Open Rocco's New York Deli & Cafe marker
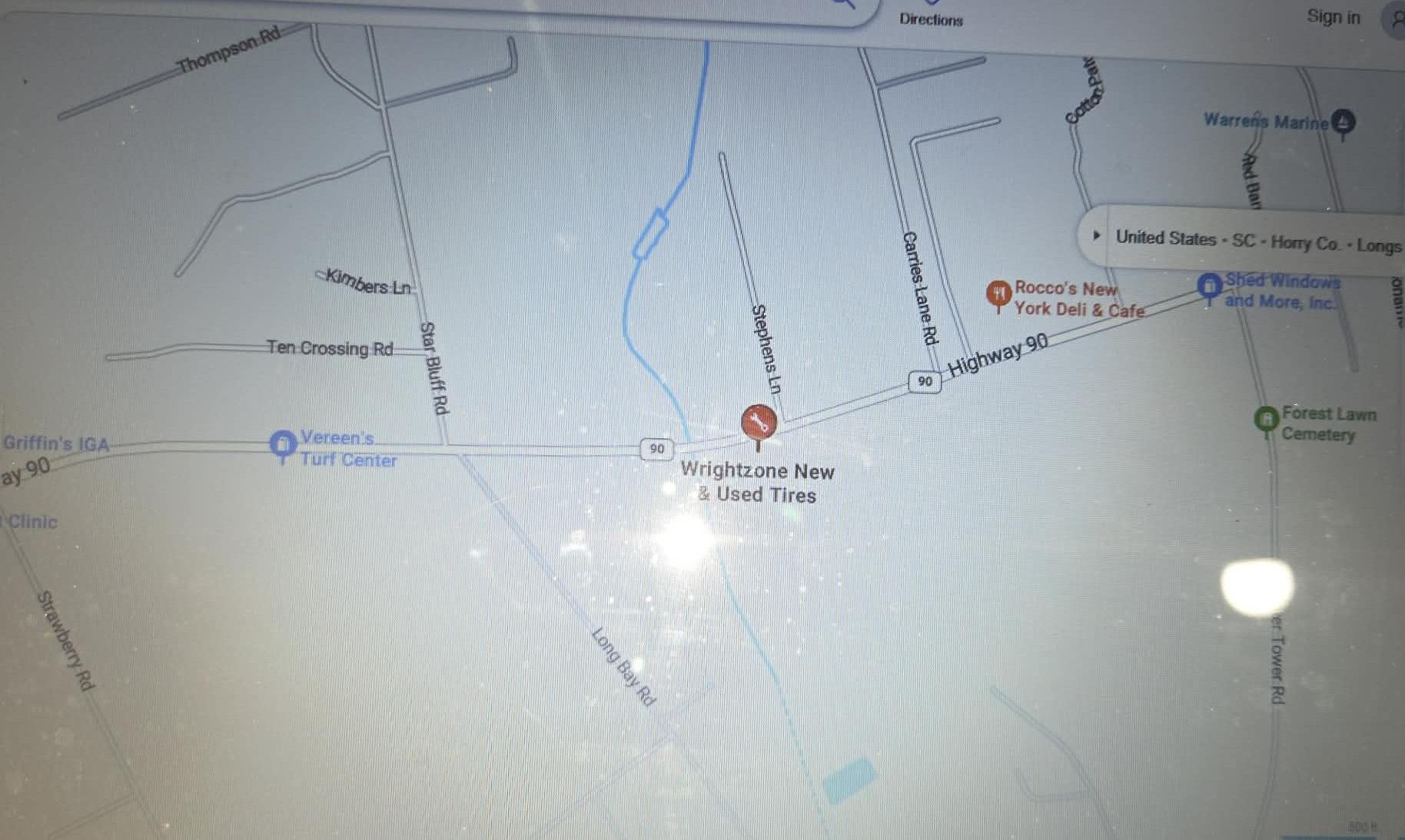 tap(998, 294)
